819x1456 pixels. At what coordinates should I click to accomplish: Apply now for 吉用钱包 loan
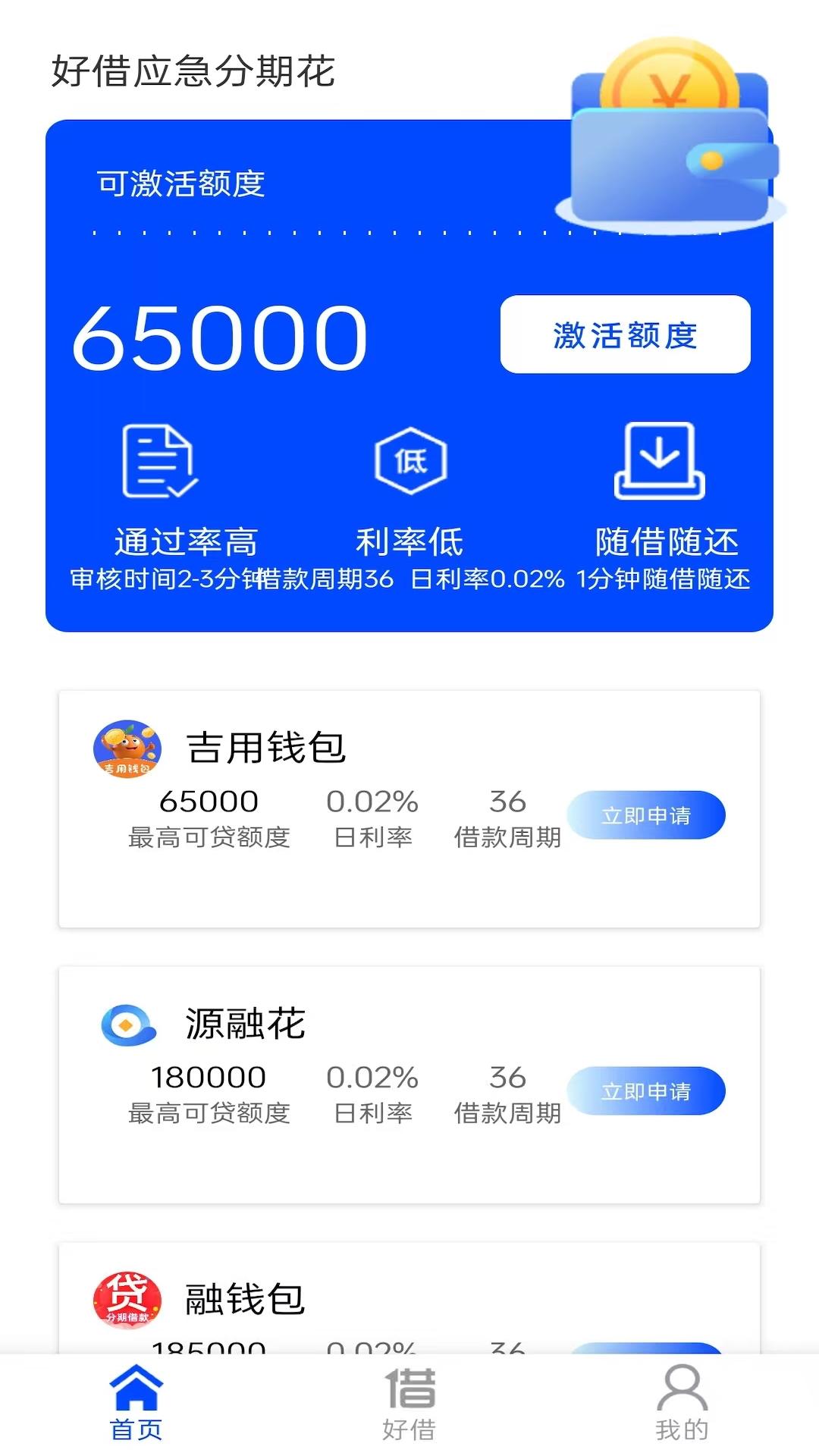click(646, 815)
